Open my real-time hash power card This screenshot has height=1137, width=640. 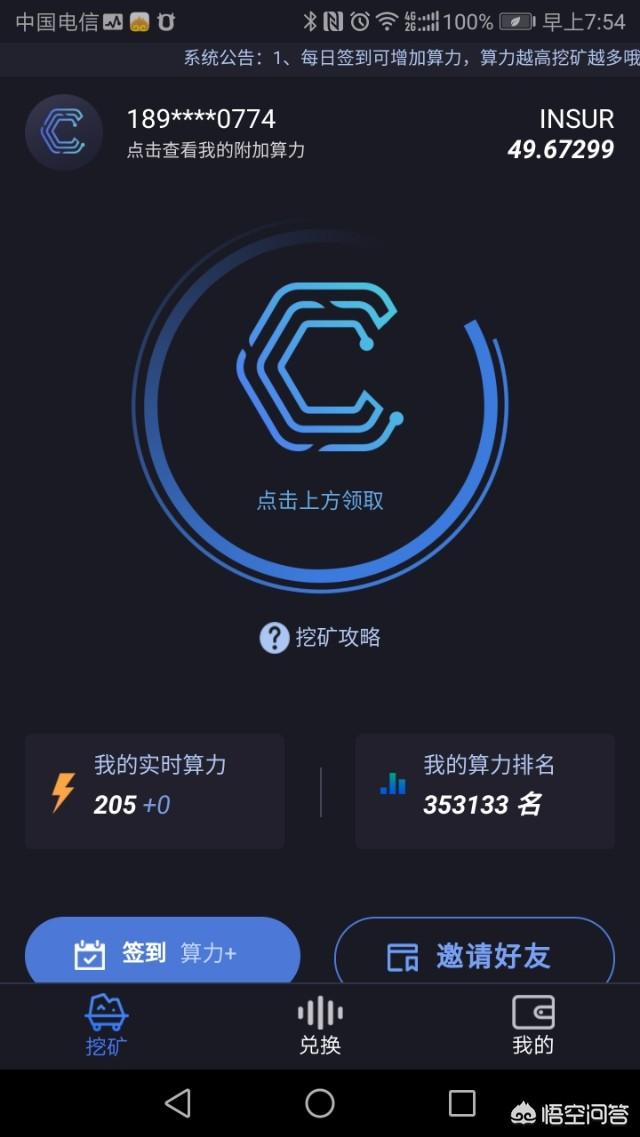(x=155, y=791)
